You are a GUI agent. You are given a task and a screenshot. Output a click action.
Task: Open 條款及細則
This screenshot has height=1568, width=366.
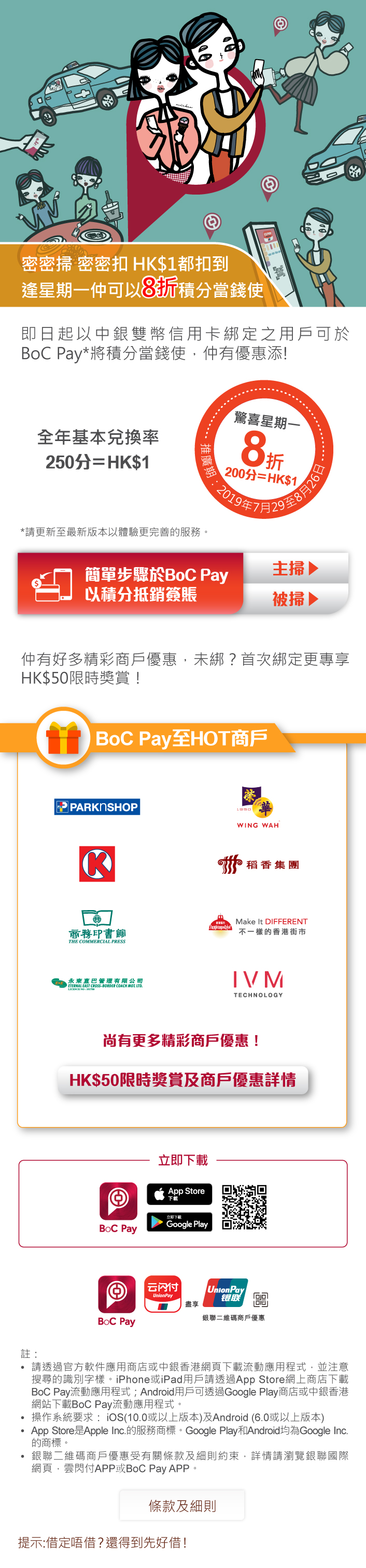tap(182, 1505)
